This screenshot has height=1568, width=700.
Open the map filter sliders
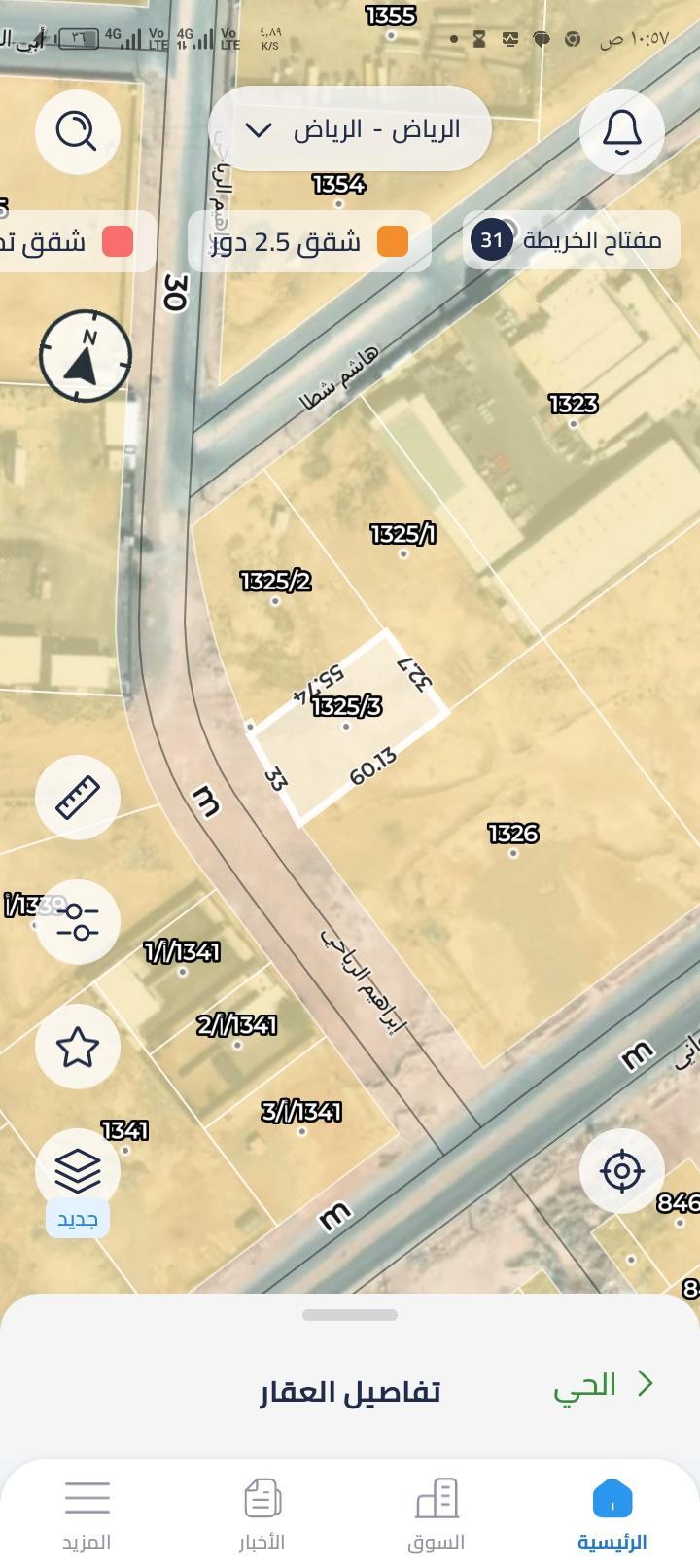pos(78,921)
